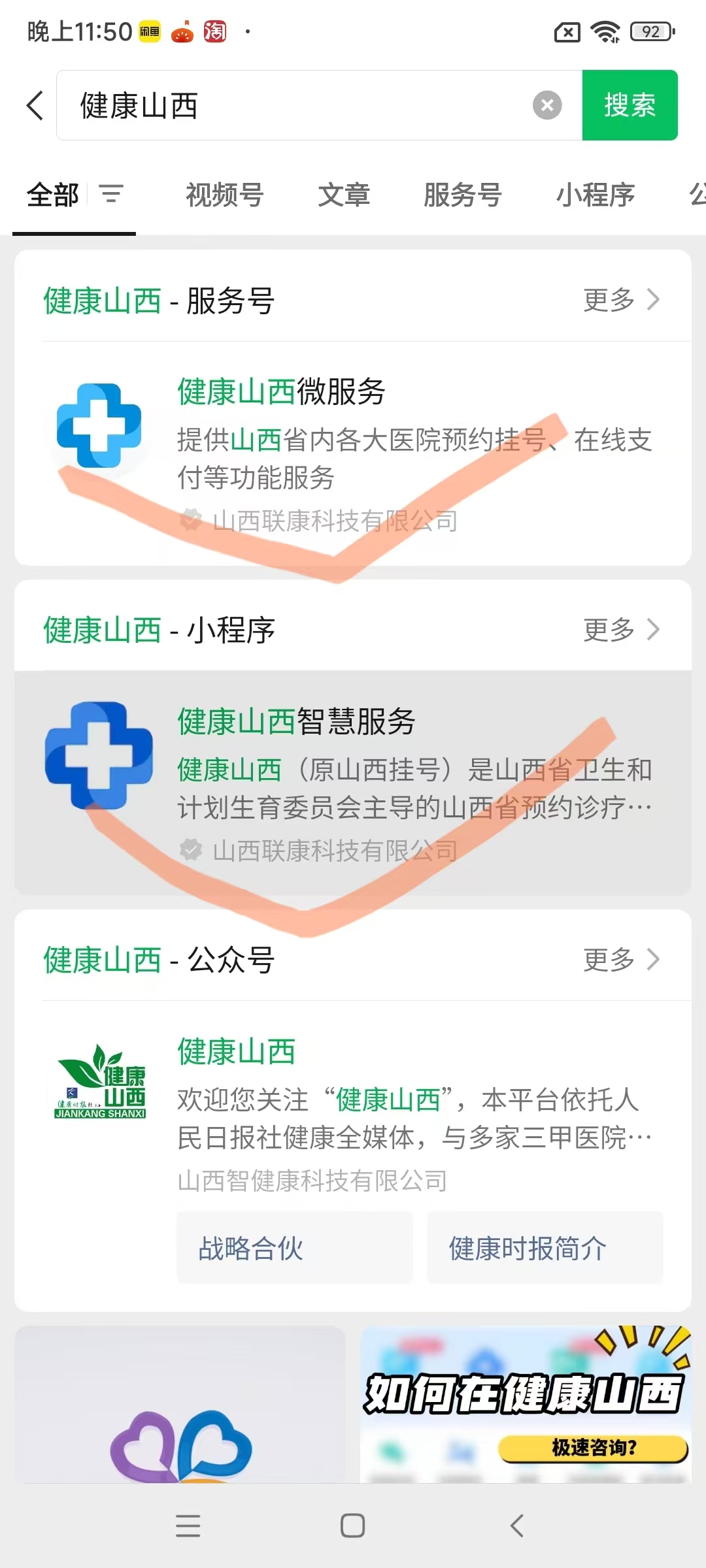Switch to the 视频号 tab
706x1568 pixels.
pos(224,195)
